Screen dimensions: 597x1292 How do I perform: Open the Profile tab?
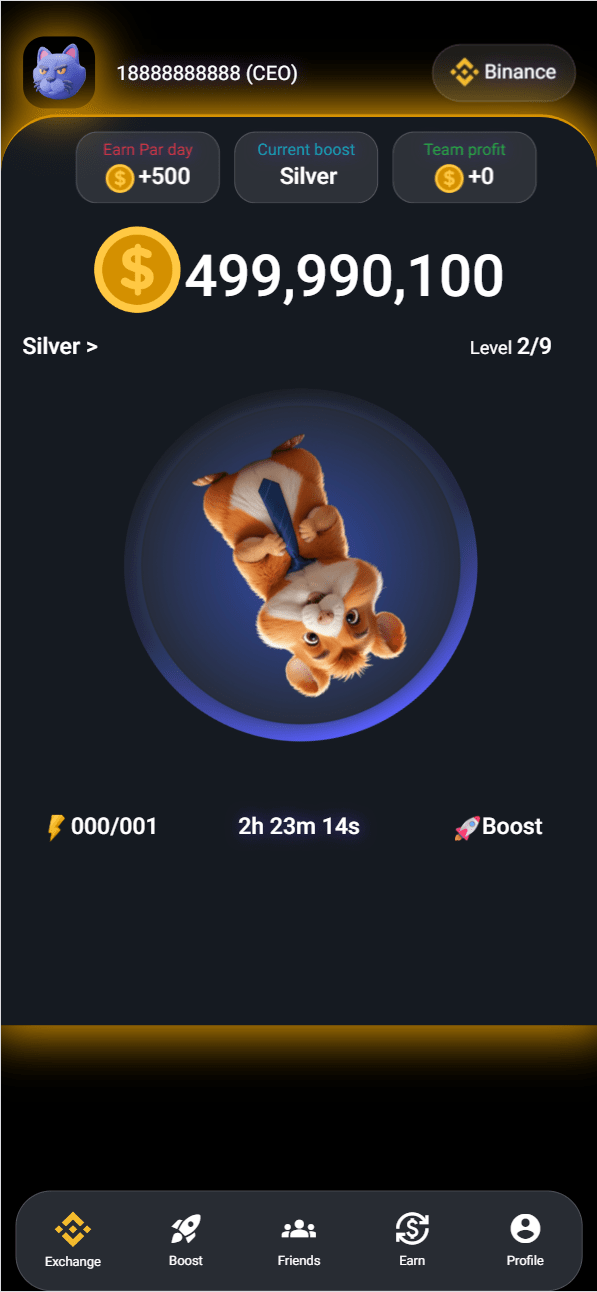click(525, 1240)
